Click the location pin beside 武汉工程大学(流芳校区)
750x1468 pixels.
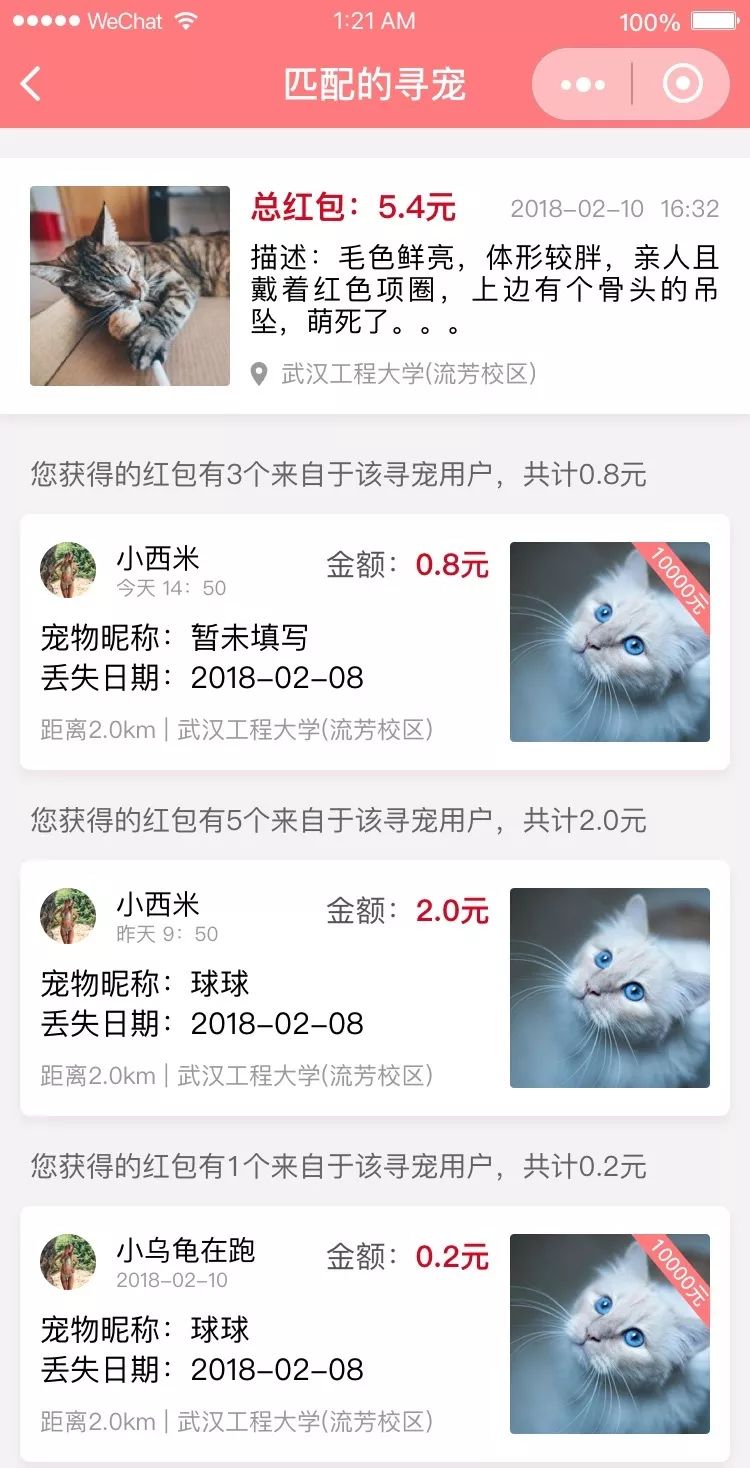tap(260, 374)
